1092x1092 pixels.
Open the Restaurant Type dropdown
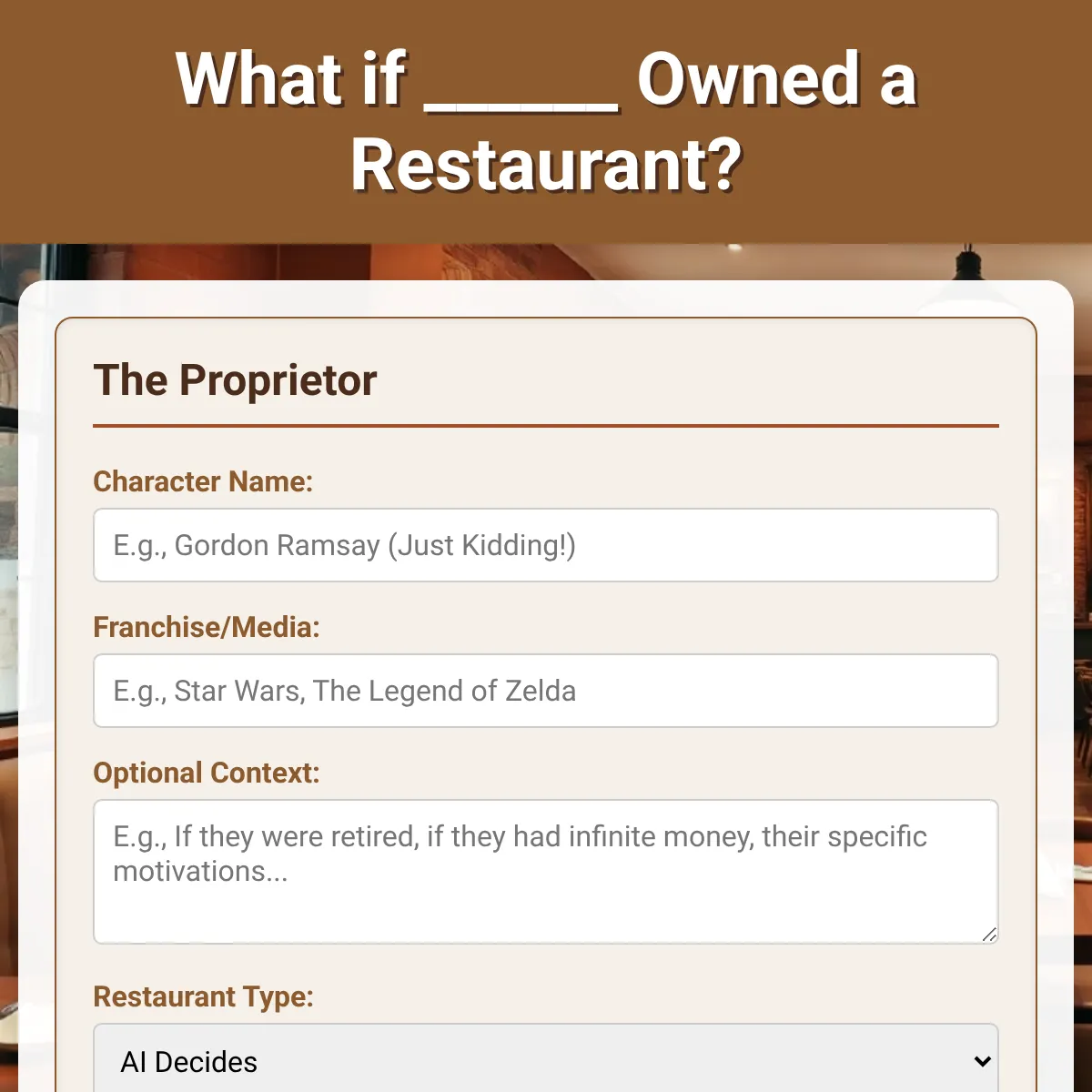tap(546, 1060)
